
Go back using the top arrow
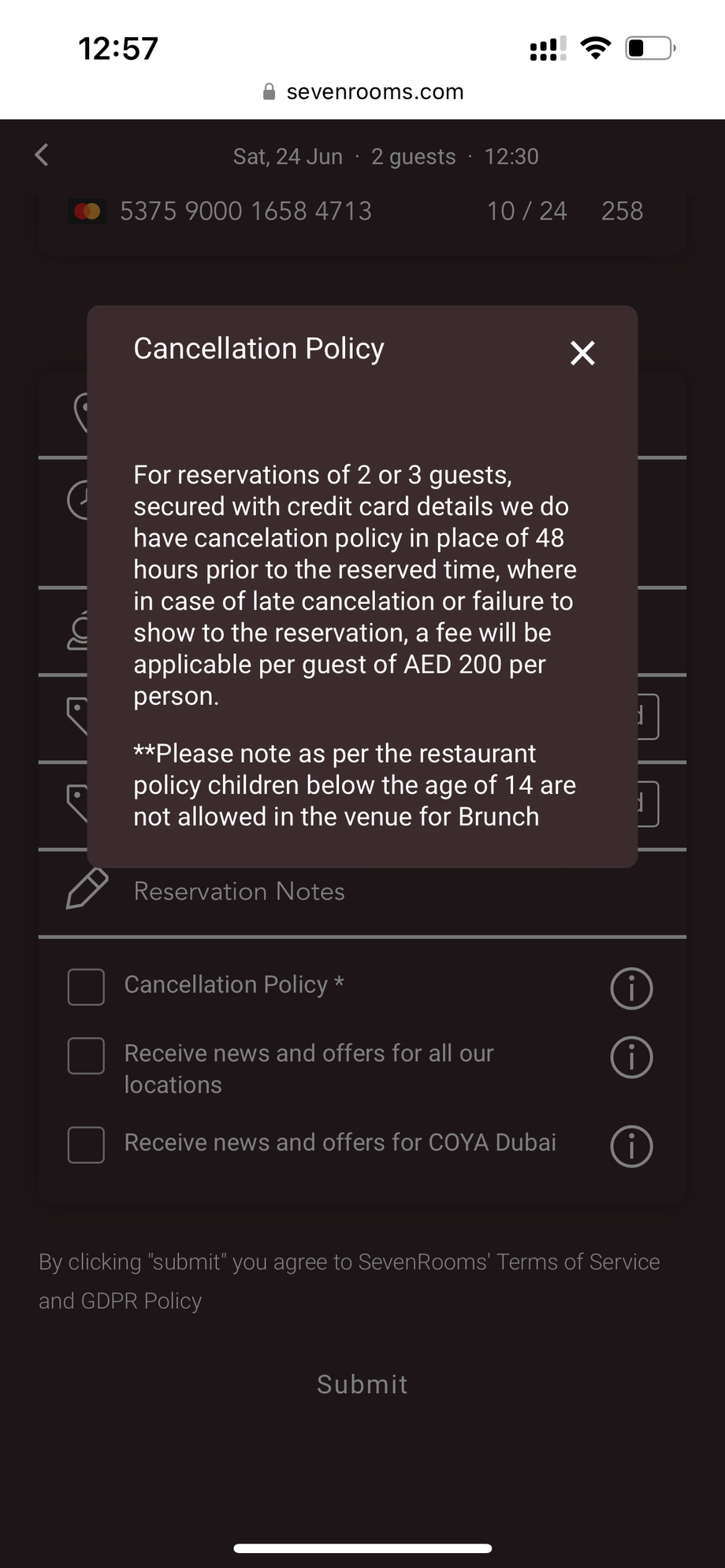coord(43,155)
